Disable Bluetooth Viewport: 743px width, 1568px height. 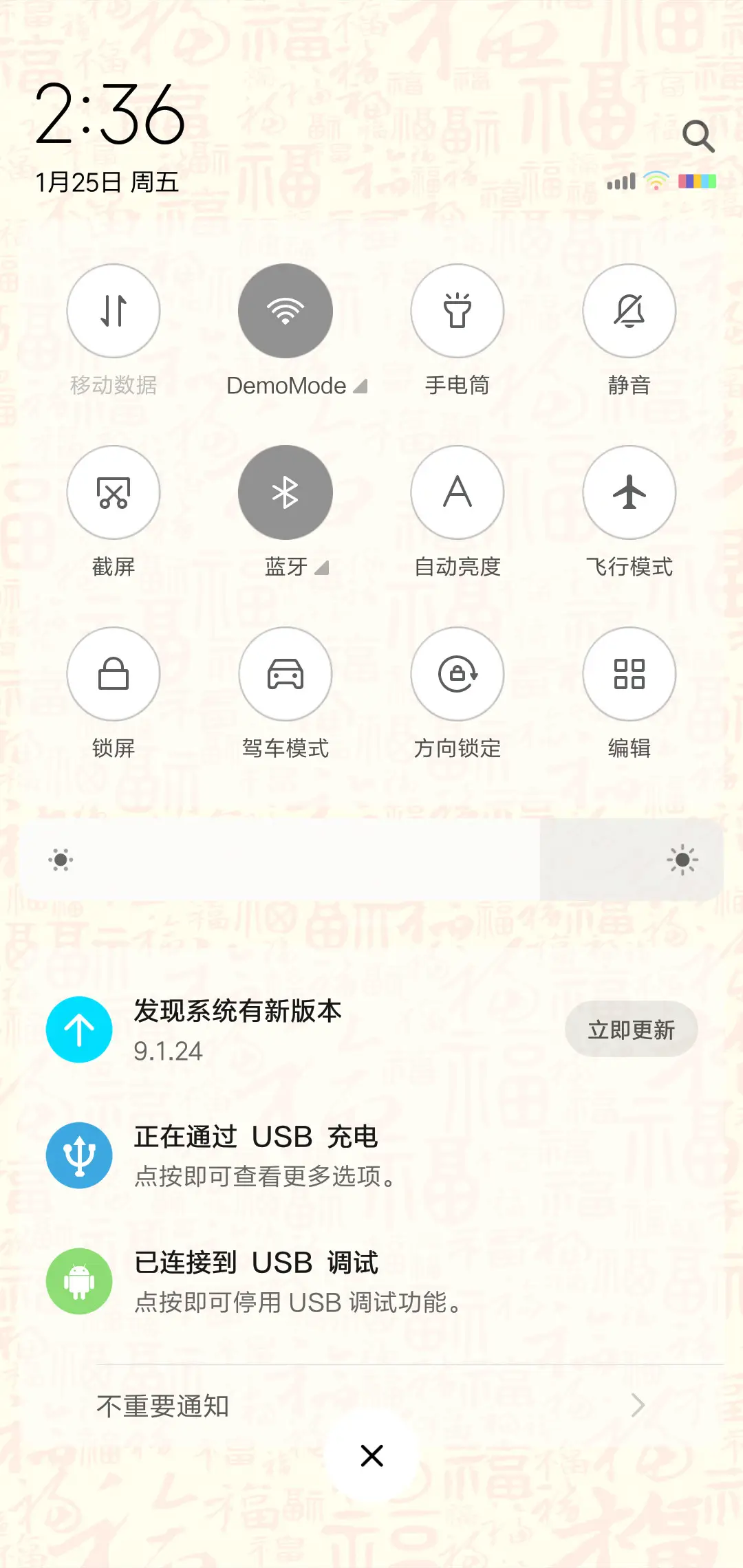pyautogui.click(x=286, y=492)
